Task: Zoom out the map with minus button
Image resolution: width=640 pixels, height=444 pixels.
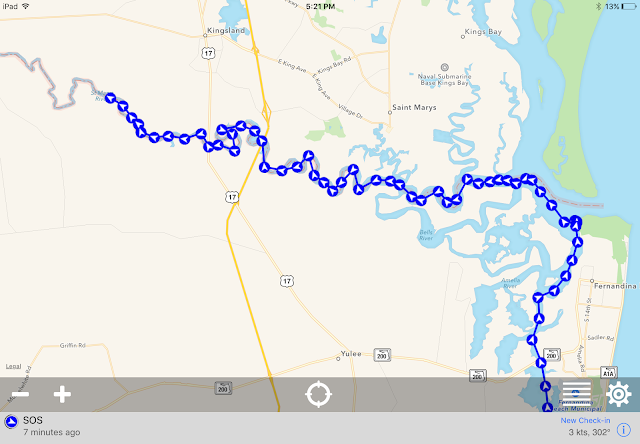Action: coord(21,394)
